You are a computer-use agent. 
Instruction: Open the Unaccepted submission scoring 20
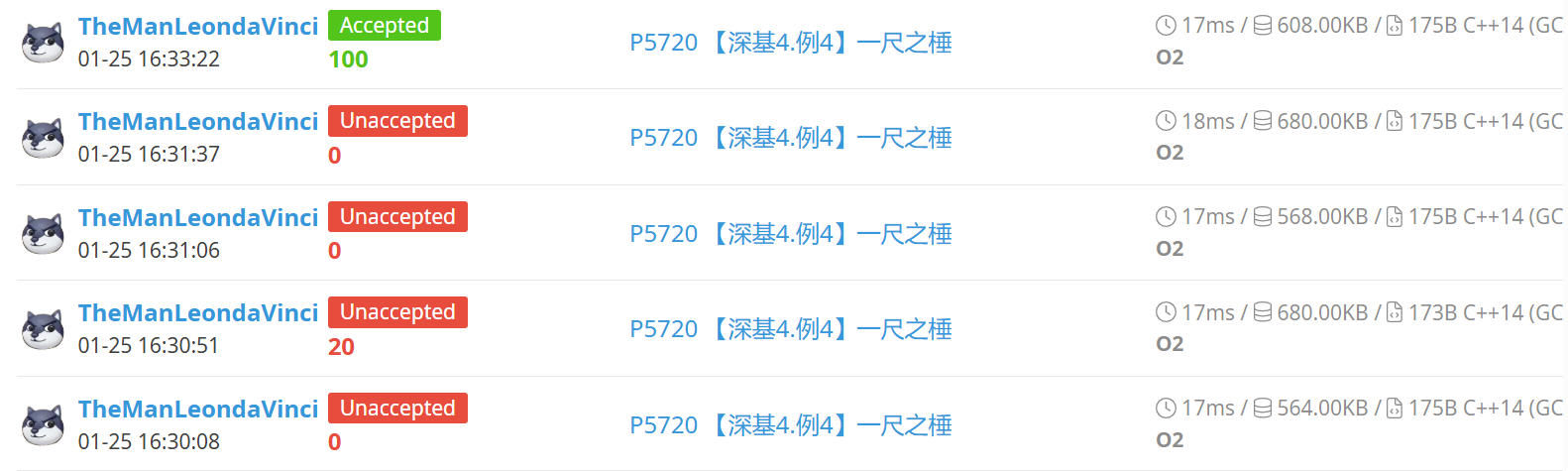396,312
